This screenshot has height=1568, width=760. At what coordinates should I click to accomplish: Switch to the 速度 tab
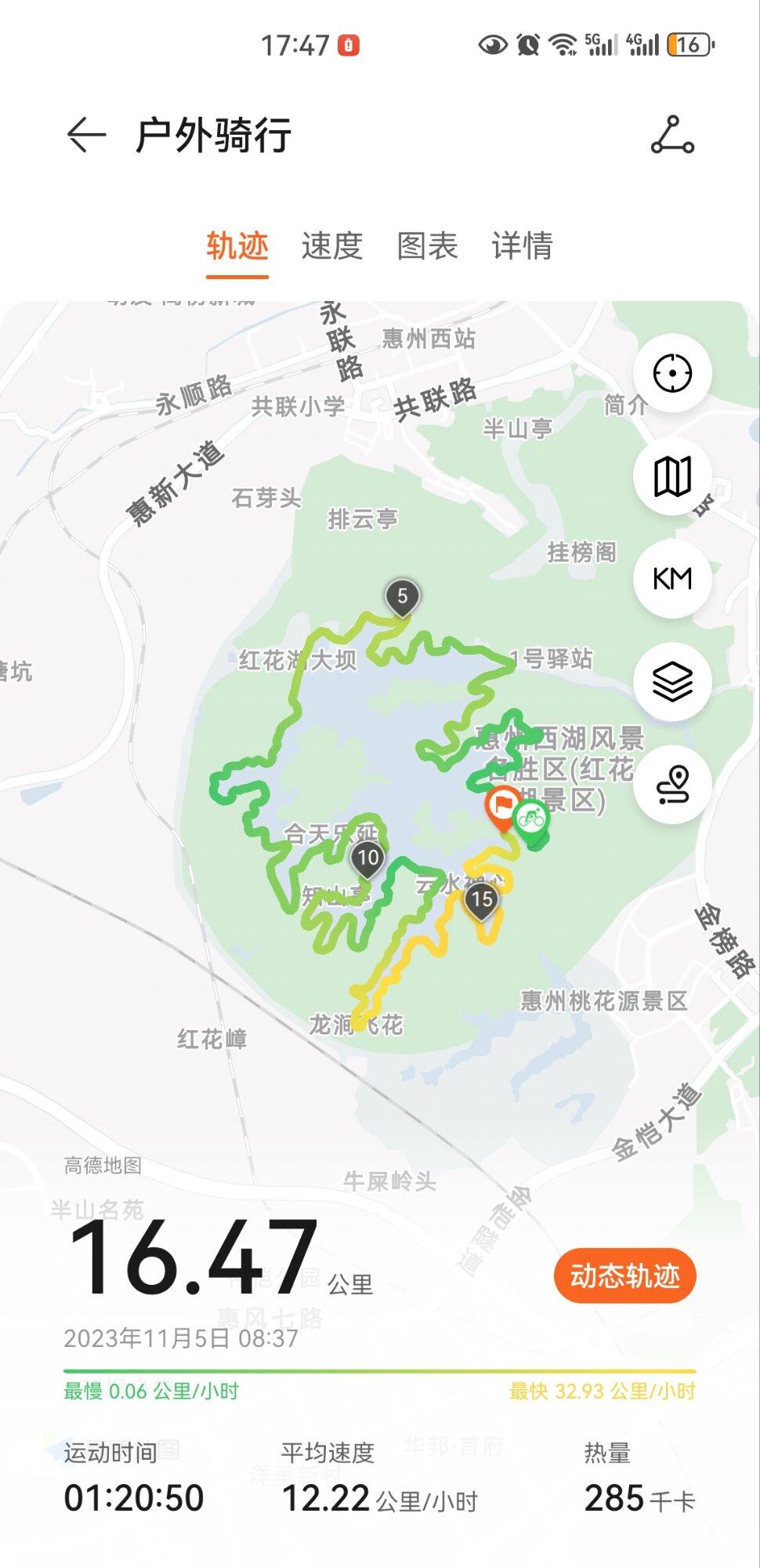tap(332, 246)
